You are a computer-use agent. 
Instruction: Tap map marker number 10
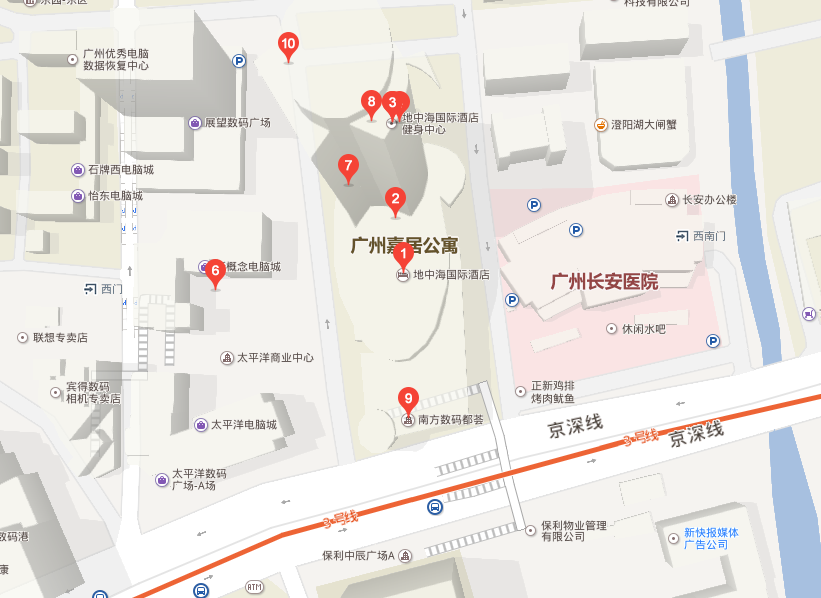click(x=288, y=44)
